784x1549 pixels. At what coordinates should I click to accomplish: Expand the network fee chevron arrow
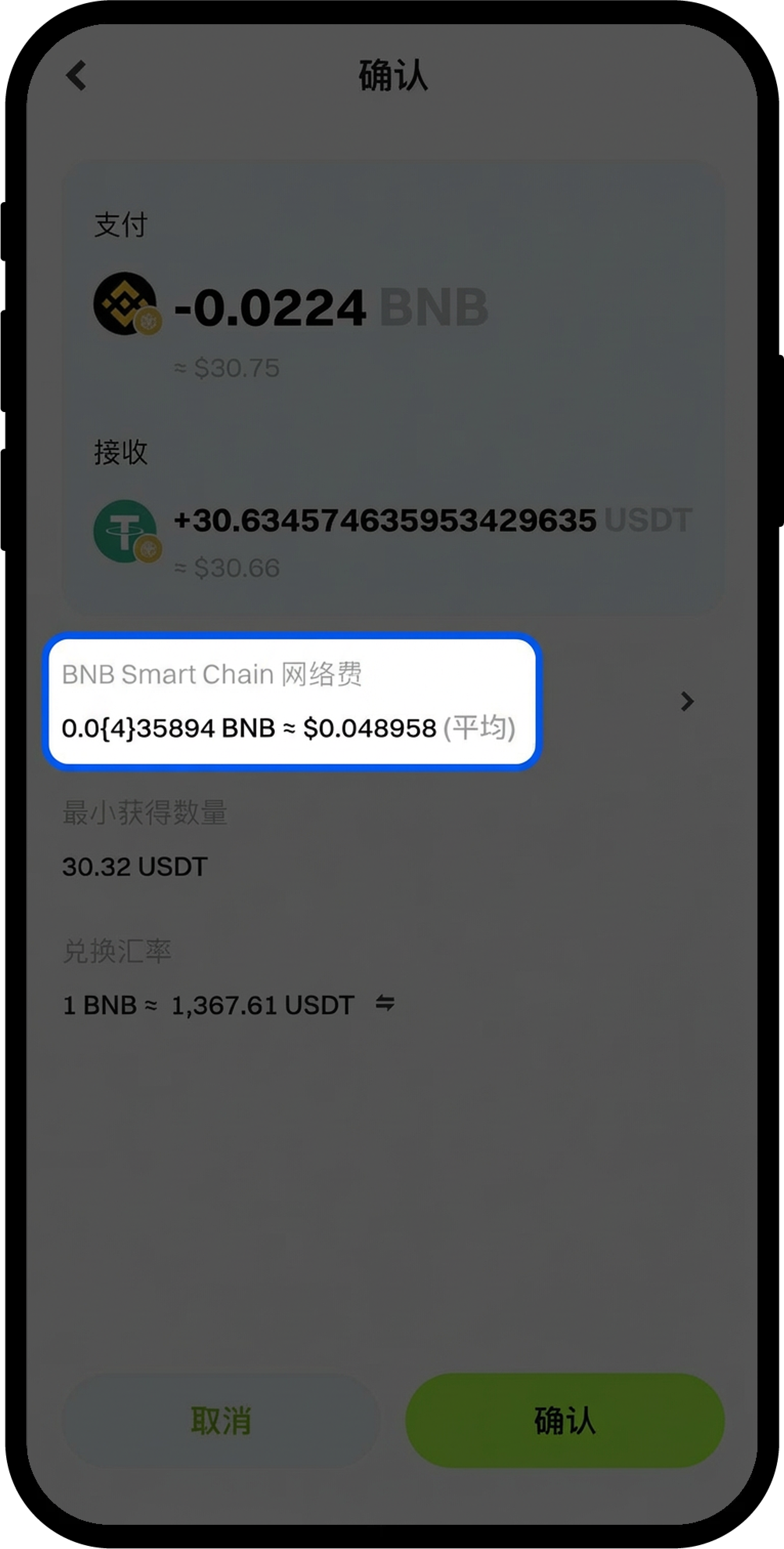click(686, 701)
